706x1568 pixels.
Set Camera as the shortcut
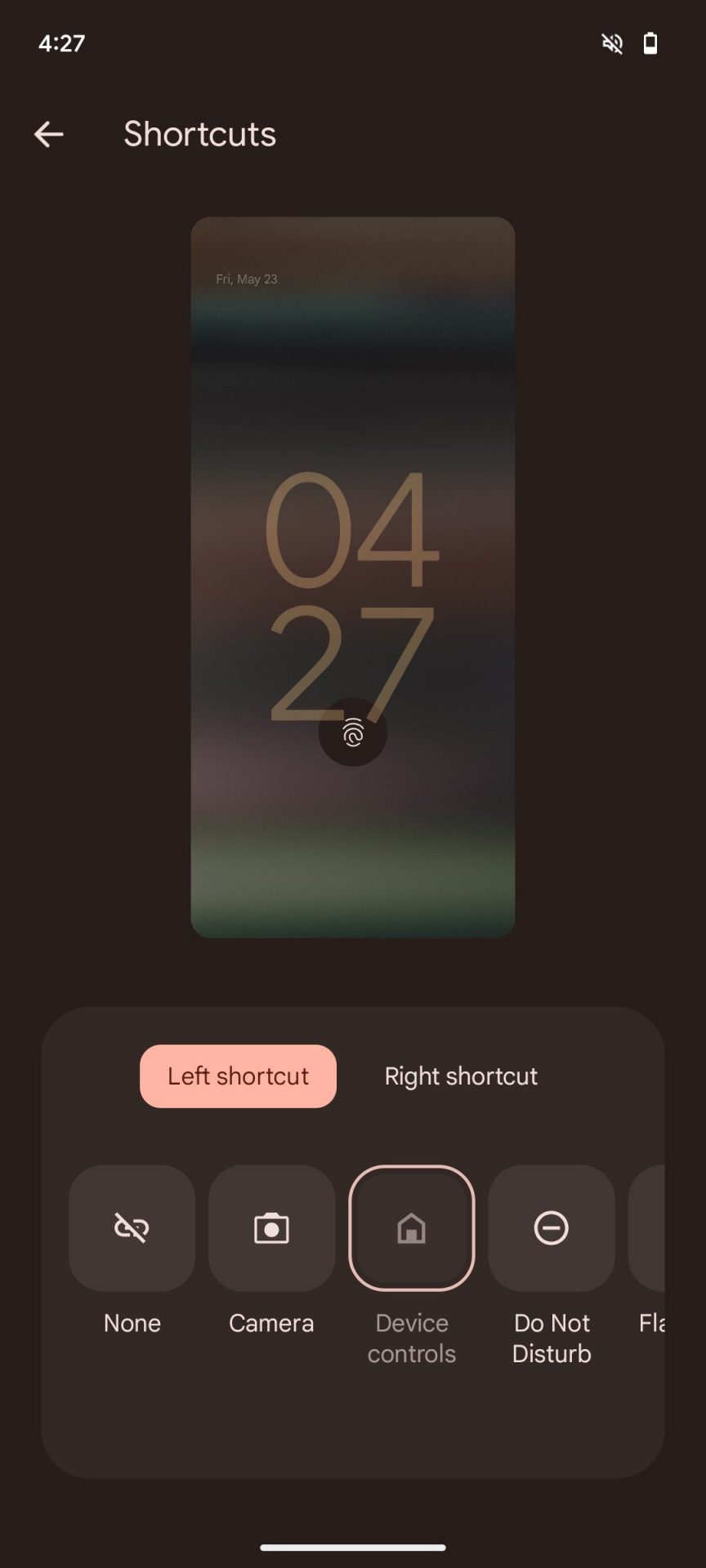point(271,1227)
